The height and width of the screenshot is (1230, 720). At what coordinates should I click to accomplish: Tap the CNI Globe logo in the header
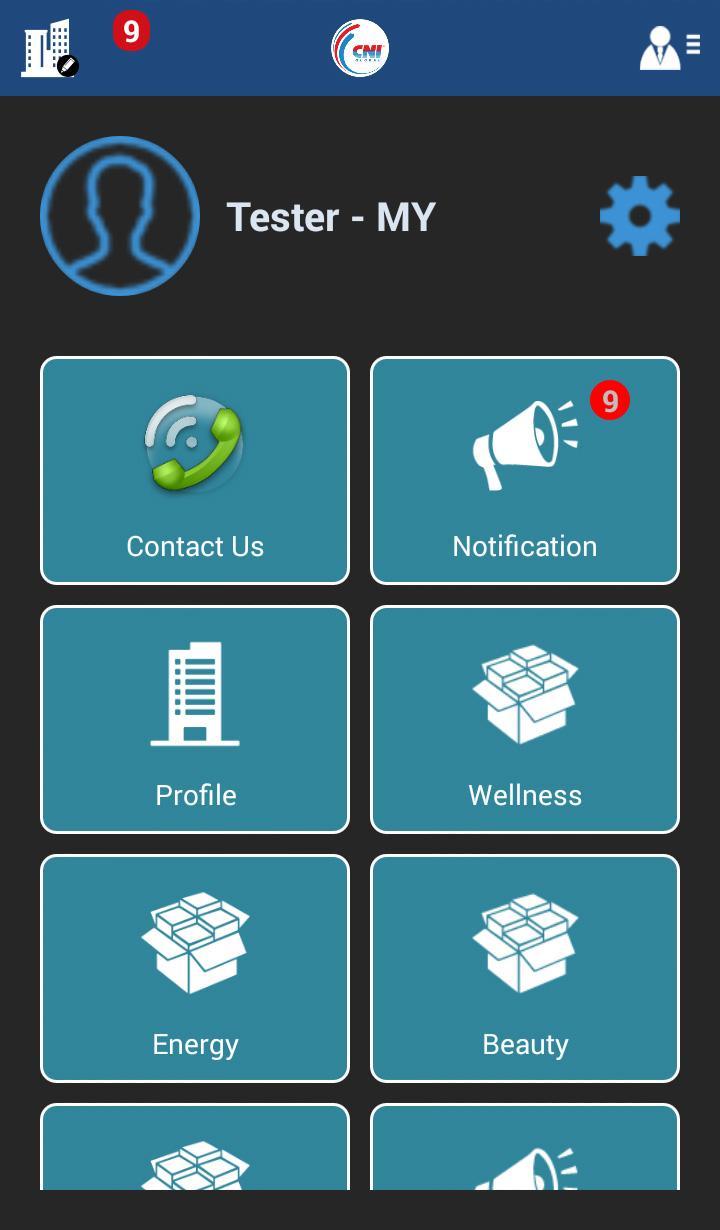click(359, 47)
